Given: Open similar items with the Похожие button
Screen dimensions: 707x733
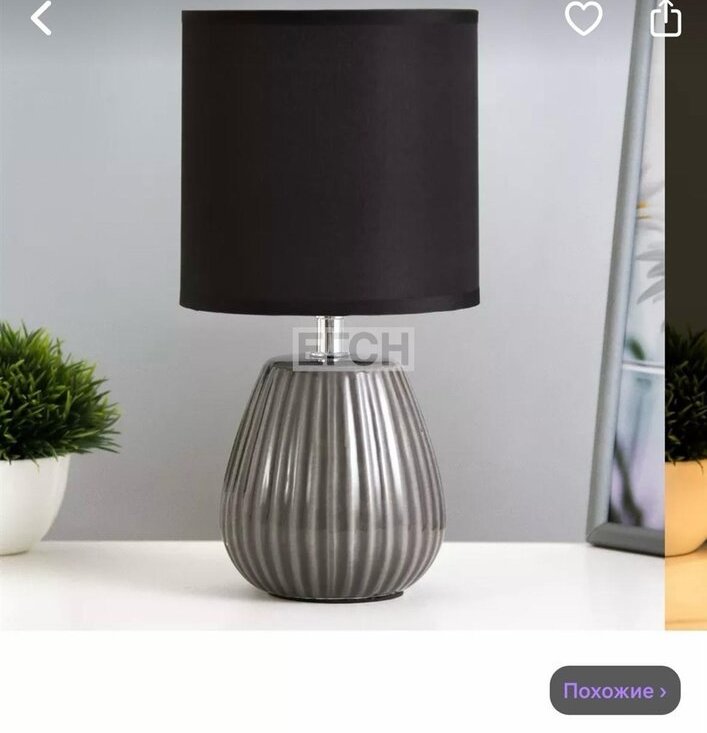Looking at the screenshot, I should [x=614, y=690].
